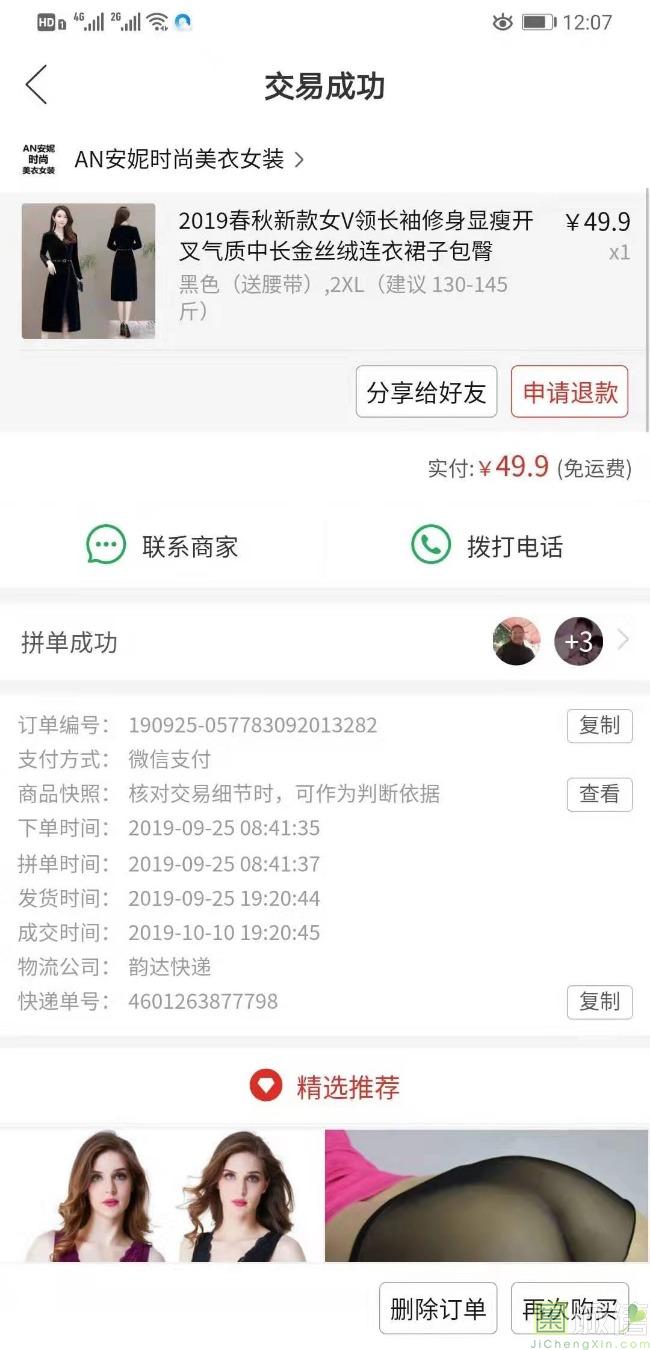Open the recommended lace top product

pyautogui.click(x=162, y=1195)
